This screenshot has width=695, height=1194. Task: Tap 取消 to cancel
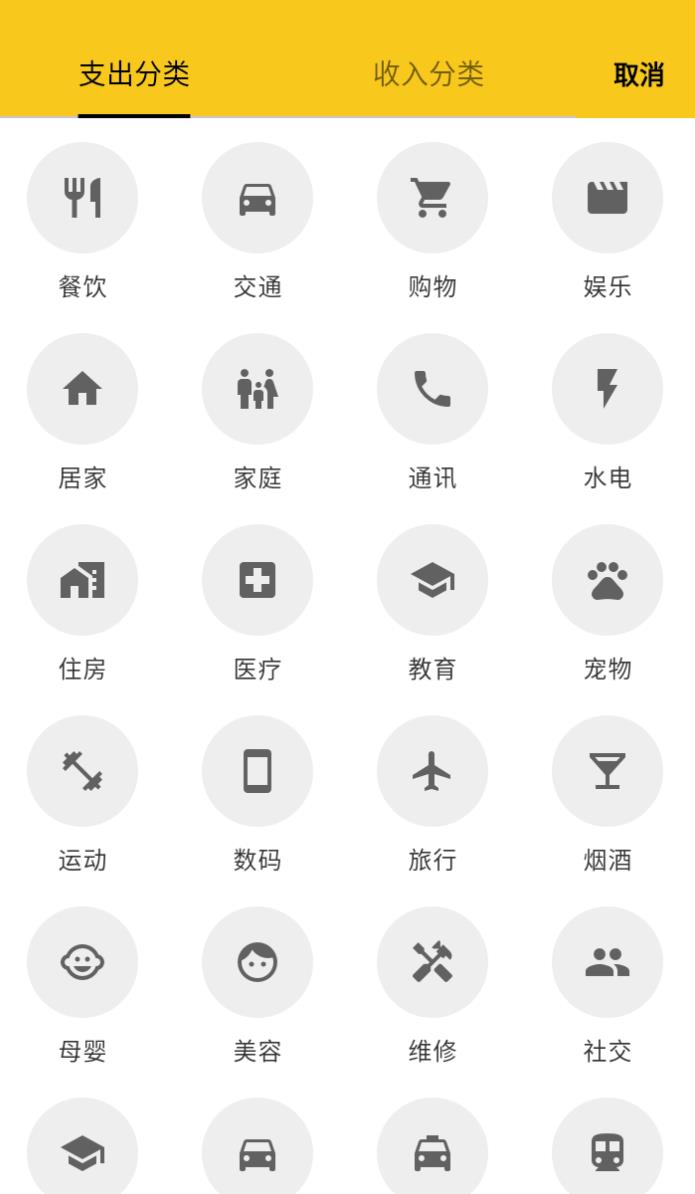[x=638, y=75]
